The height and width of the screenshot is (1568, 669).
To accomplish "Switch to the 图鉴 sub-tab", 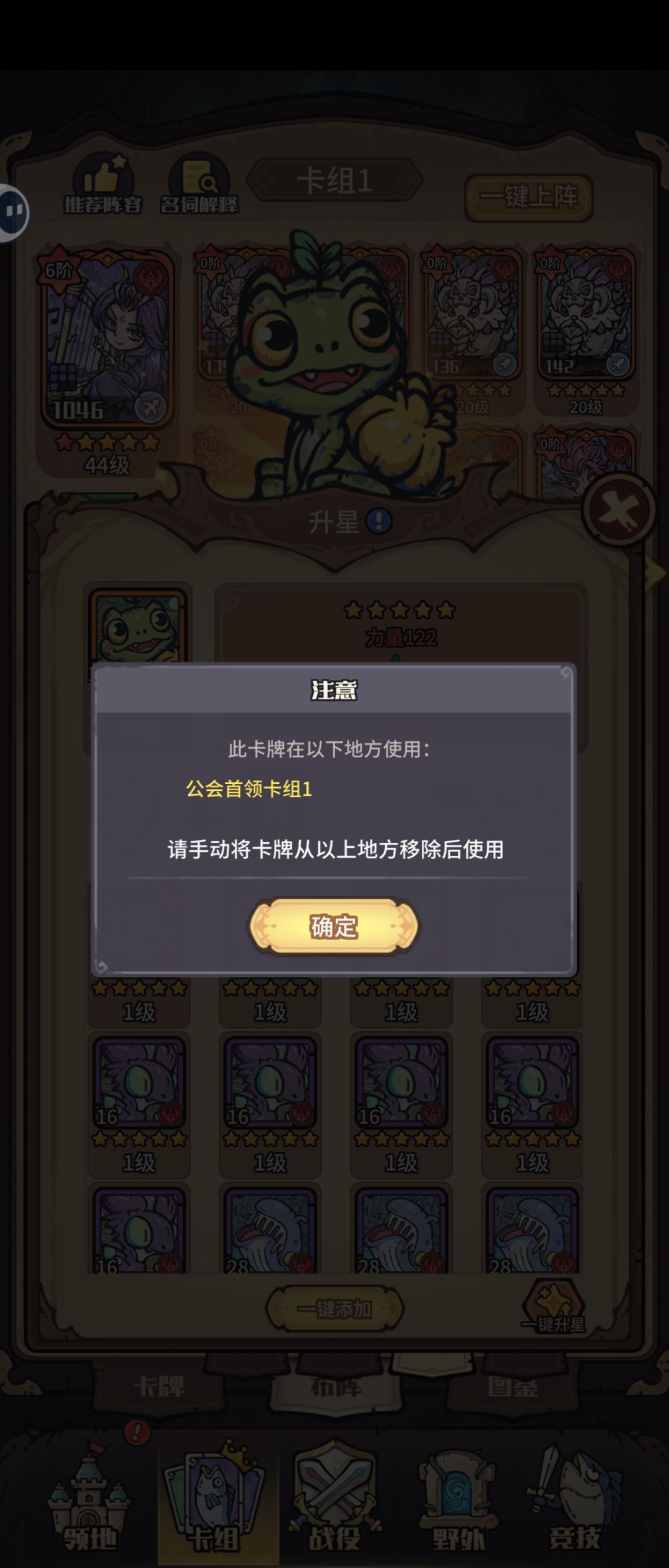I will 512,1387.
